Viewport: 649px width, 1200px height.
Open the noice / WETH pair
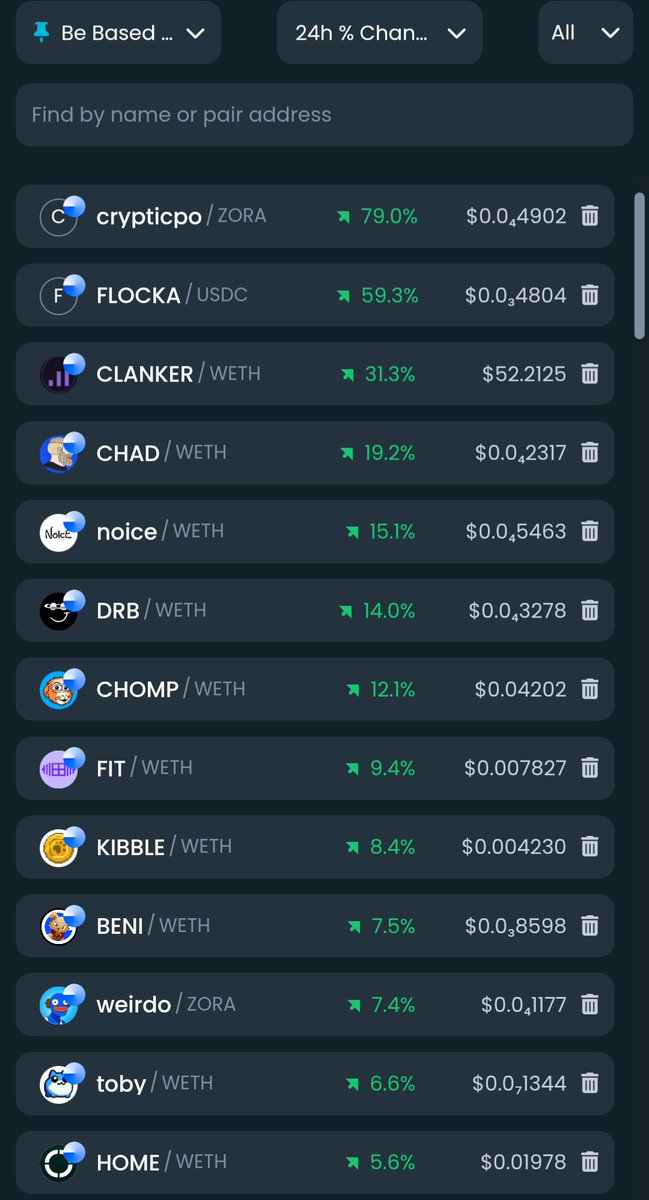pyautogui.click(x=315, y=531)
